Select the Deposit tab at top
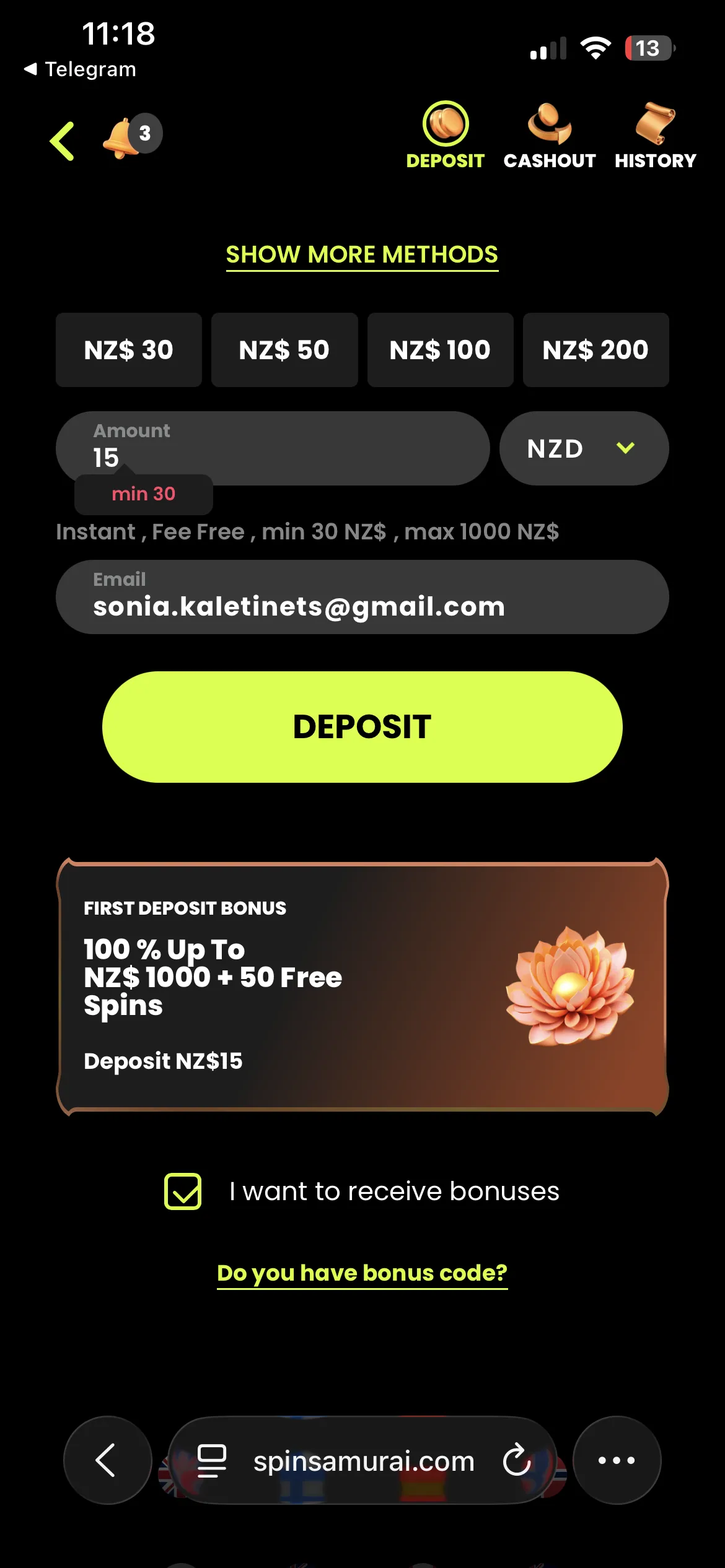This screenshot has height=1568, width=725. [445, 136]
